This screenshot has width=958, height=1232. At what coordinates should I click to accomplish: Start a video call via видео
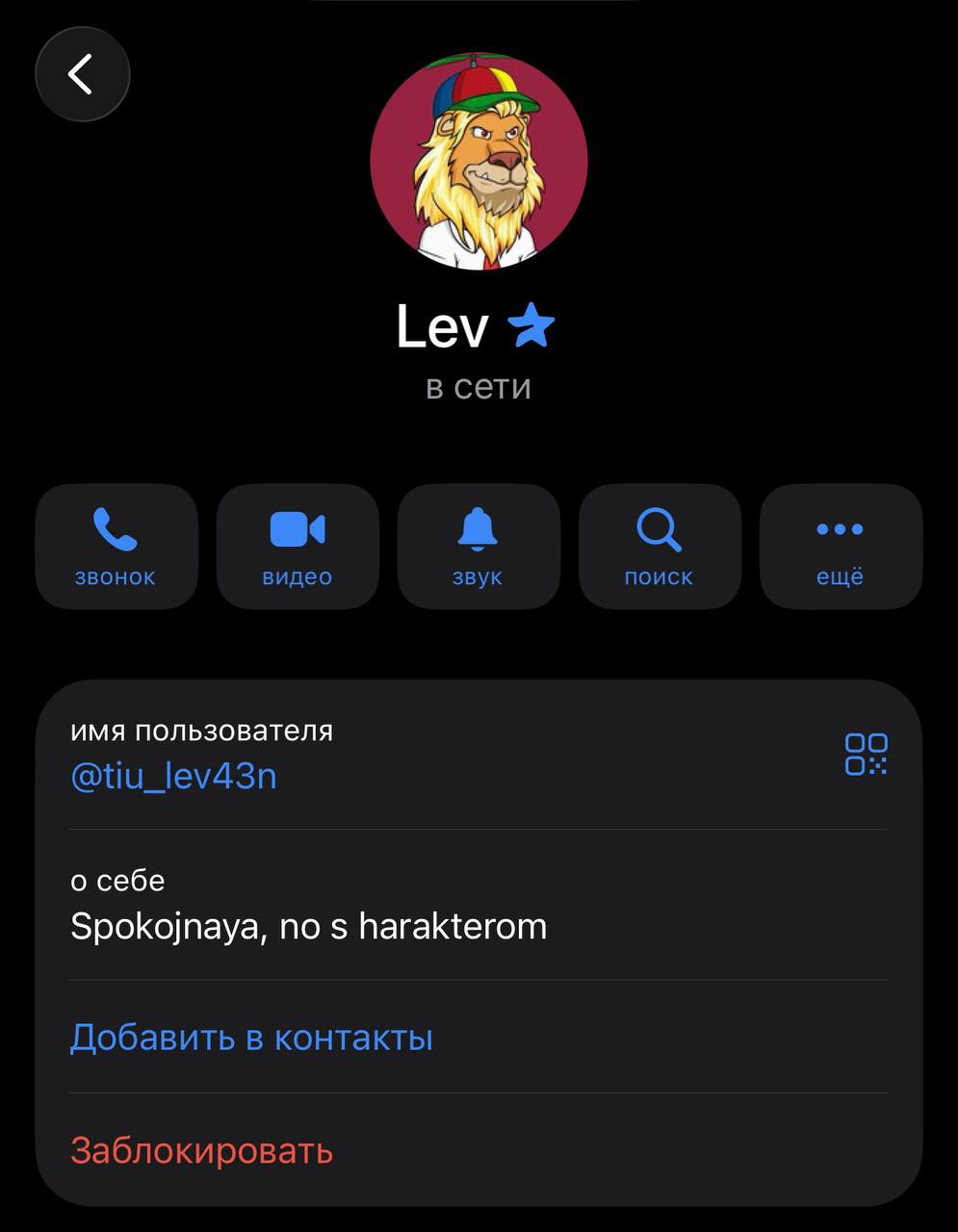pos(298,547)
